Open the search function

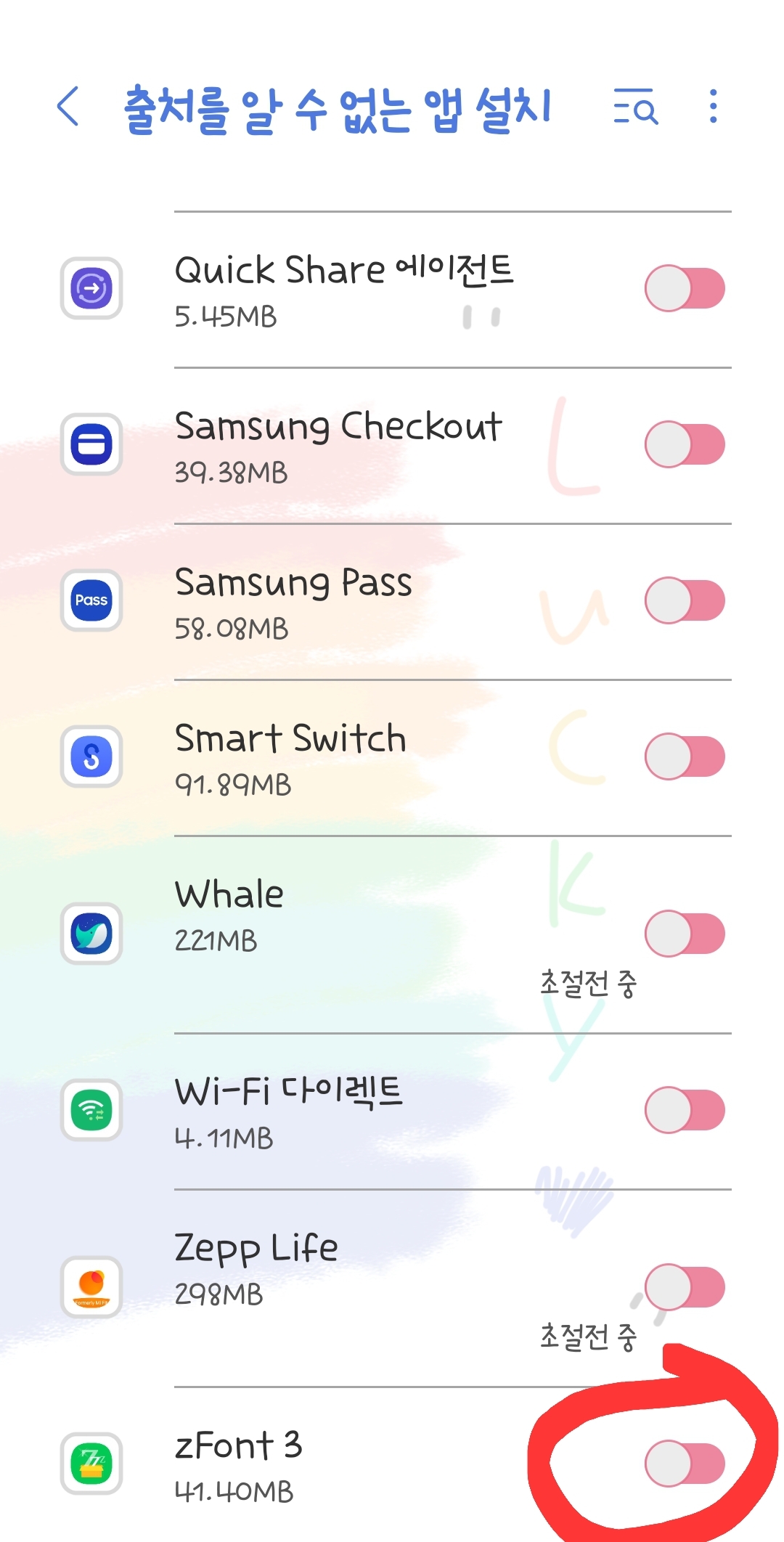634,109
